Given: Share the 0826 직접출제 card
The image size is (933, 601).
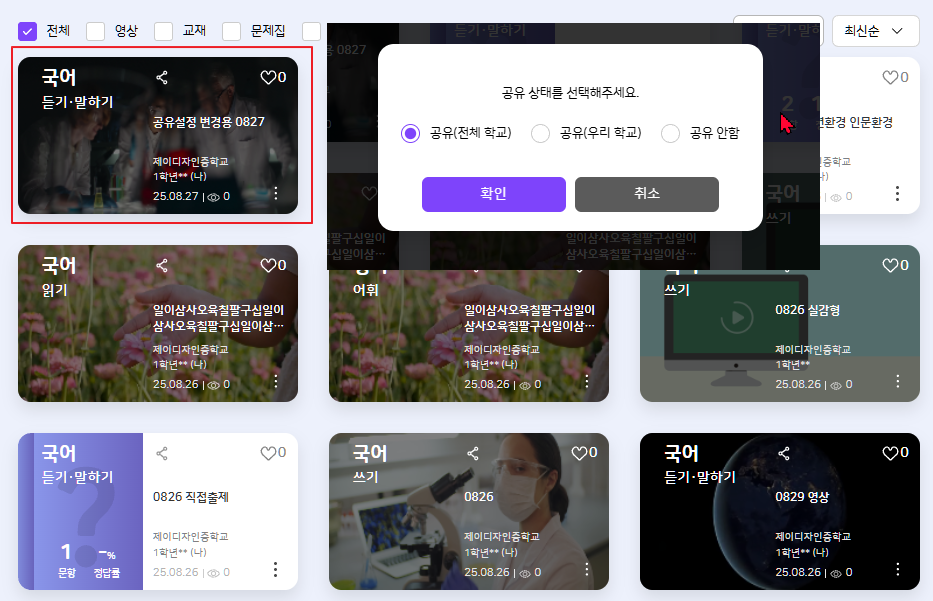Looking at the screenshot, I should click(162, 453).
